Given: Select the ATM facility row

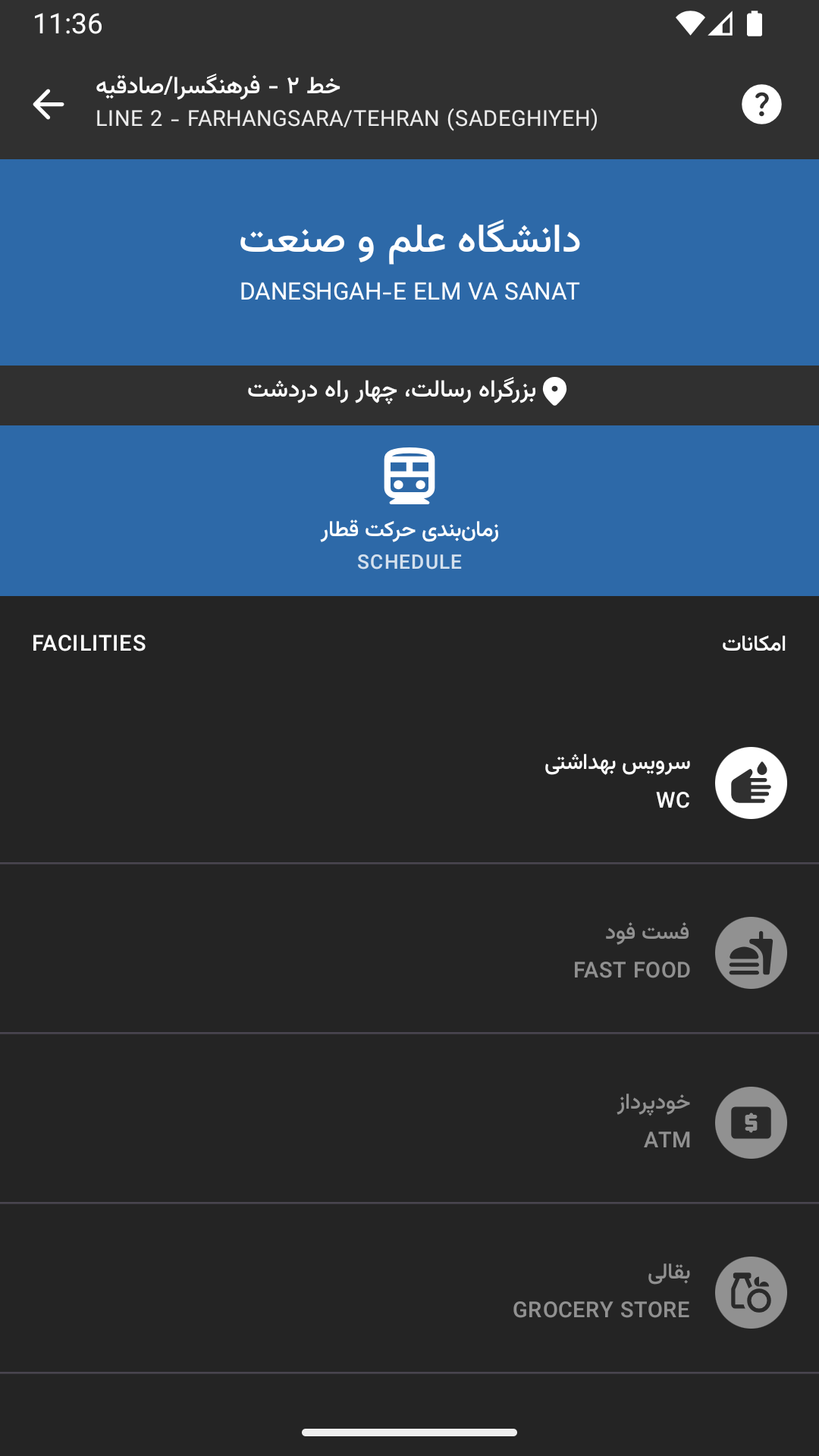Looking at the screenshot, I should [409, 1122].
